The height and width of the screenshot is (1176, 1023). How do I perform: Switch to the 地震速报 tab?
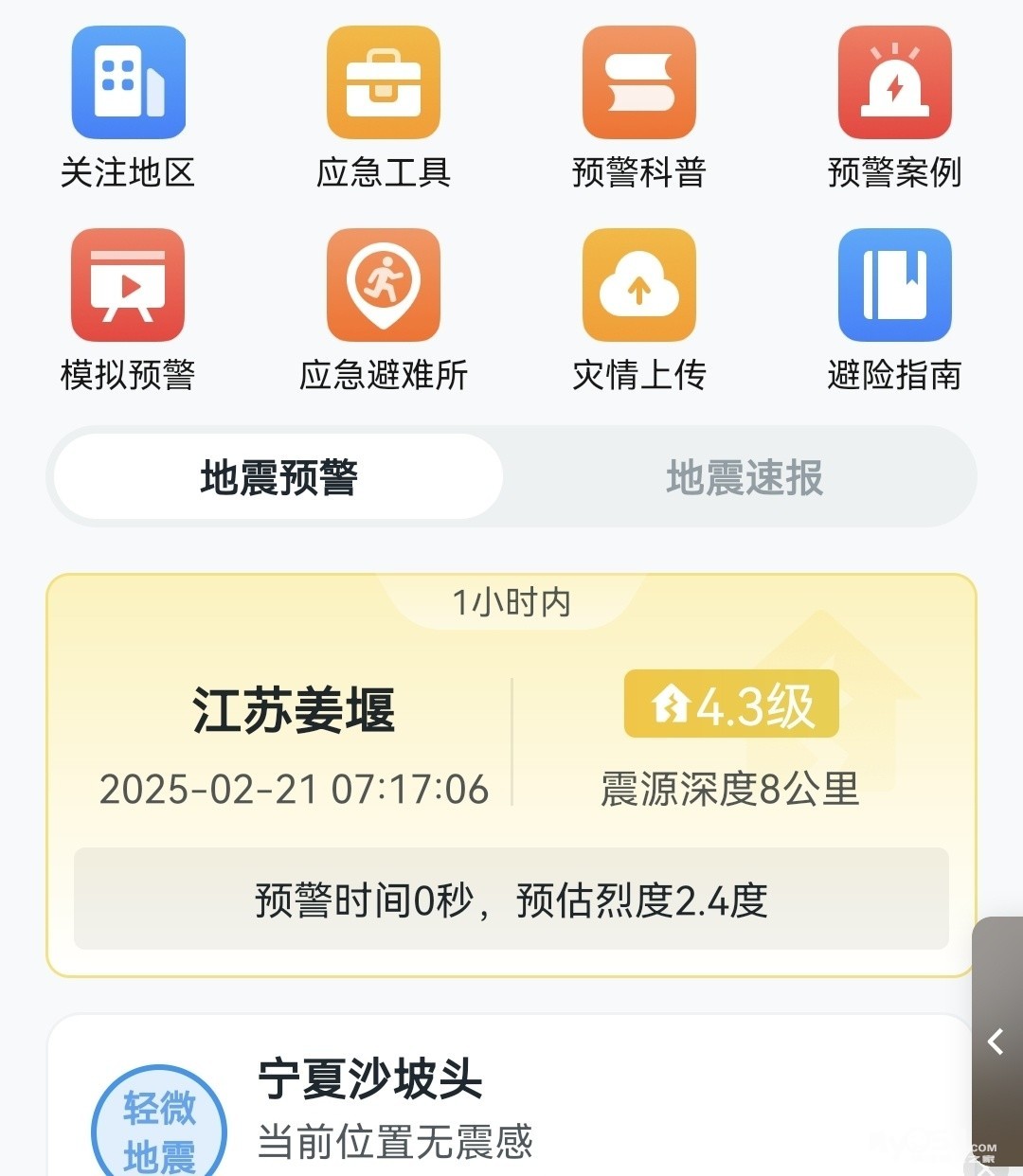coord(745,477)
